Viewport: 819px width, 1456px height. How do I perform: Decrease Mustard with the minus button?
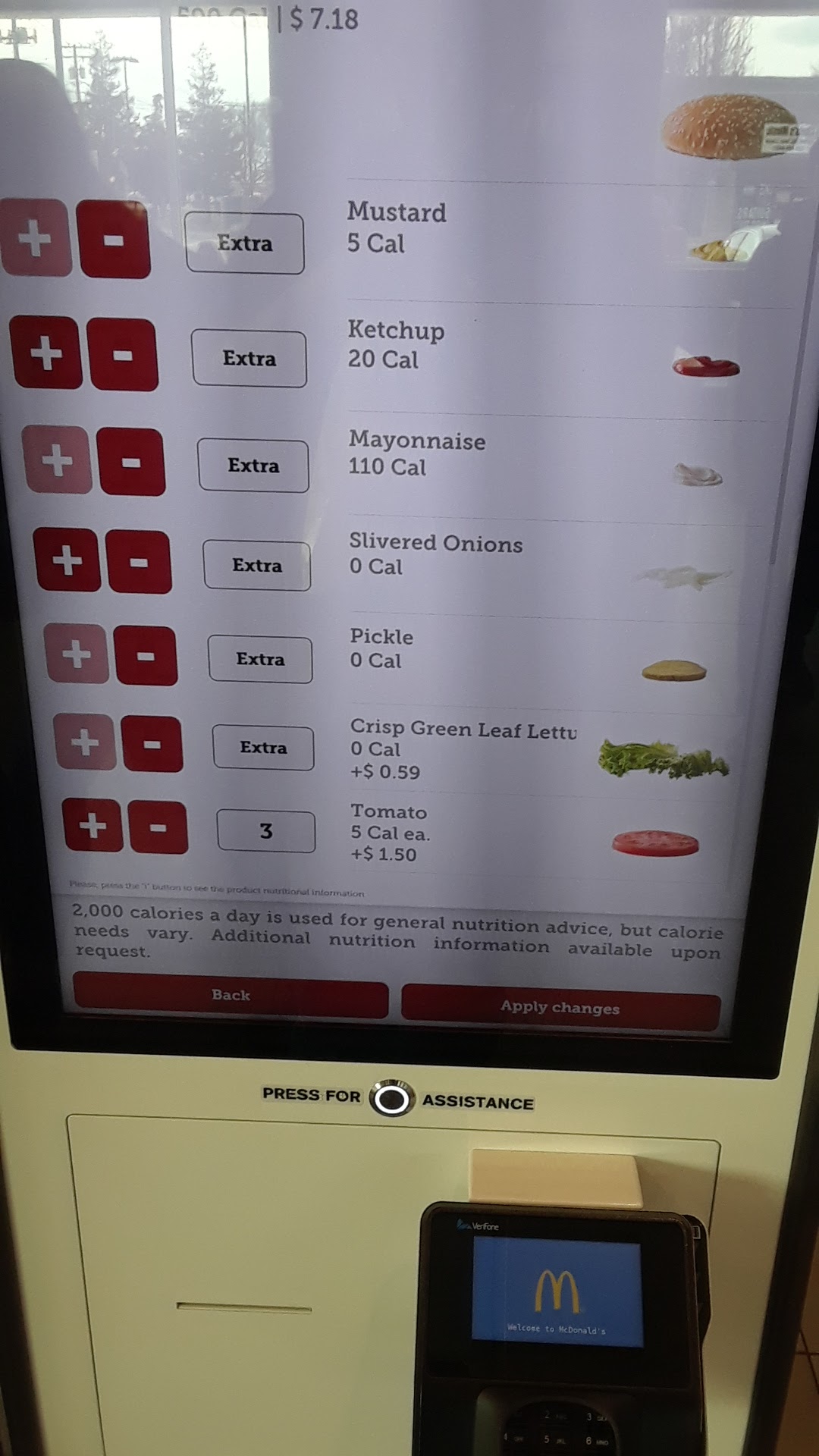point(114,240)
